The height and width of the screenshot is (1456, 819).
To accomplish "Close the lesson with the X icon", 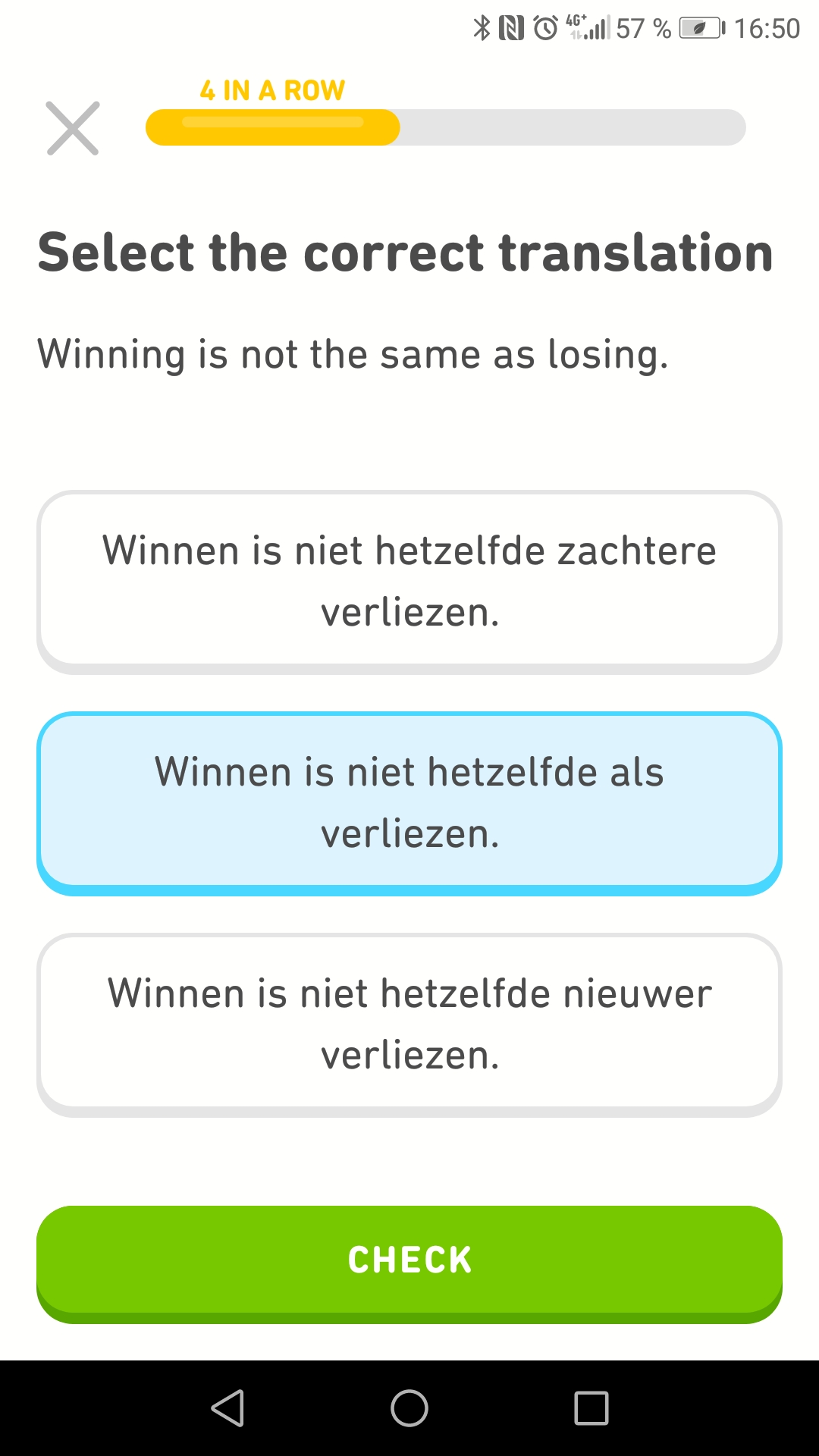I will [73, 128].
